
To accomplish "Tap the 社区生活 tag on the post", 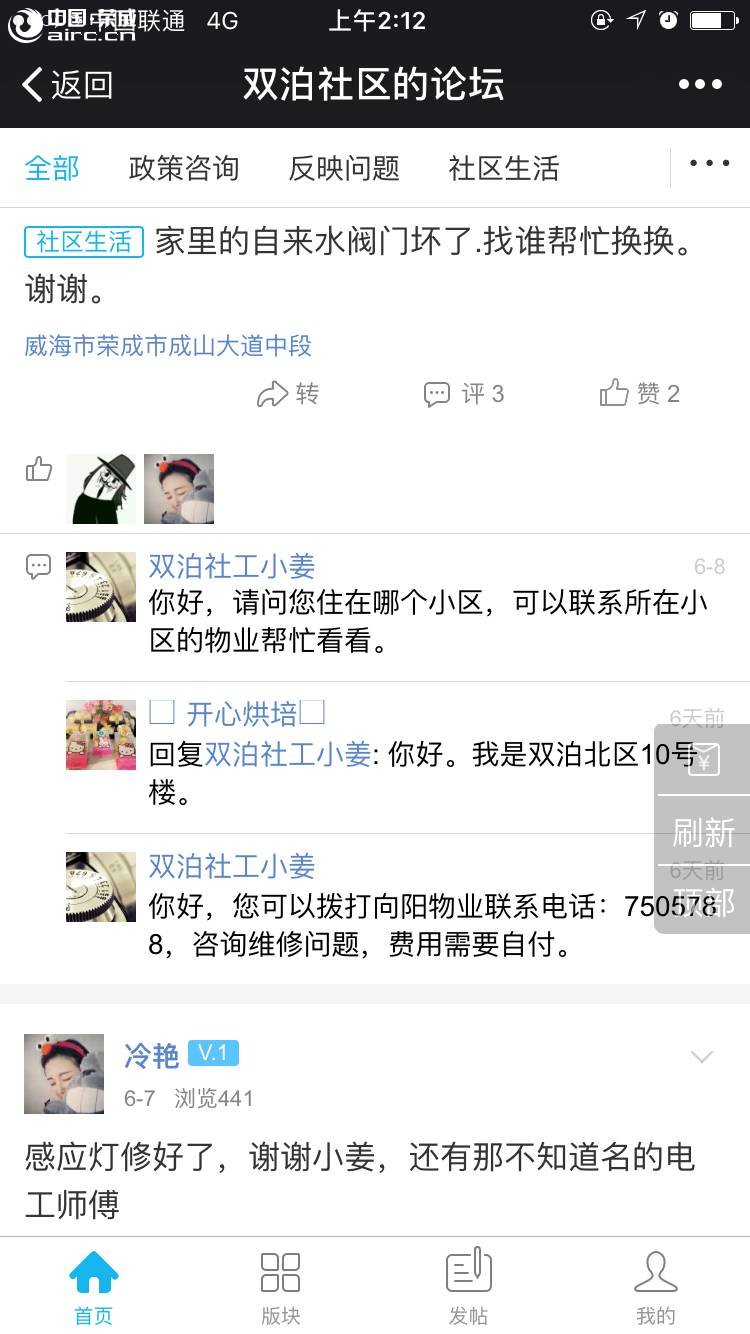I will pos(84,242).
